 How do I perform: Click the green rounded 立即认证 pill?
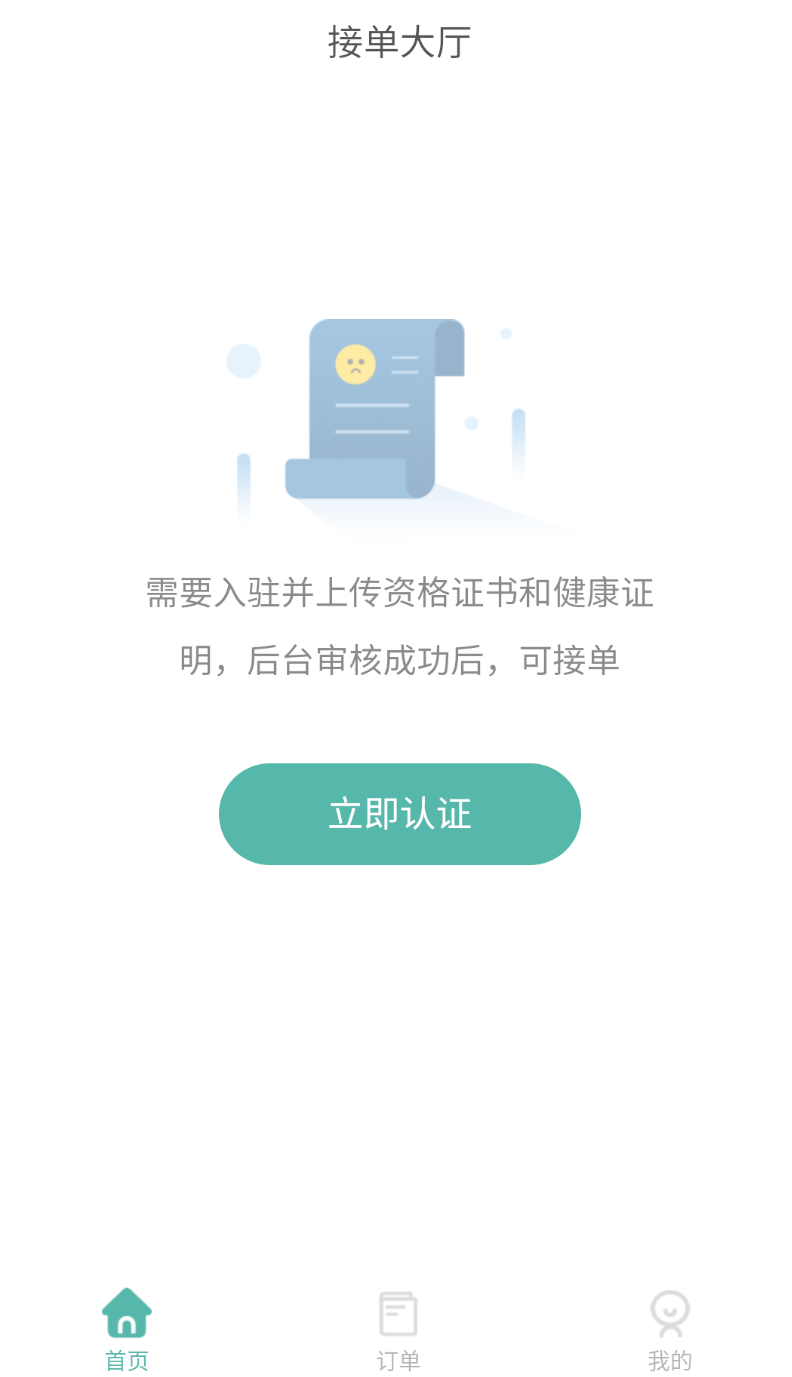tap(399, 813)
